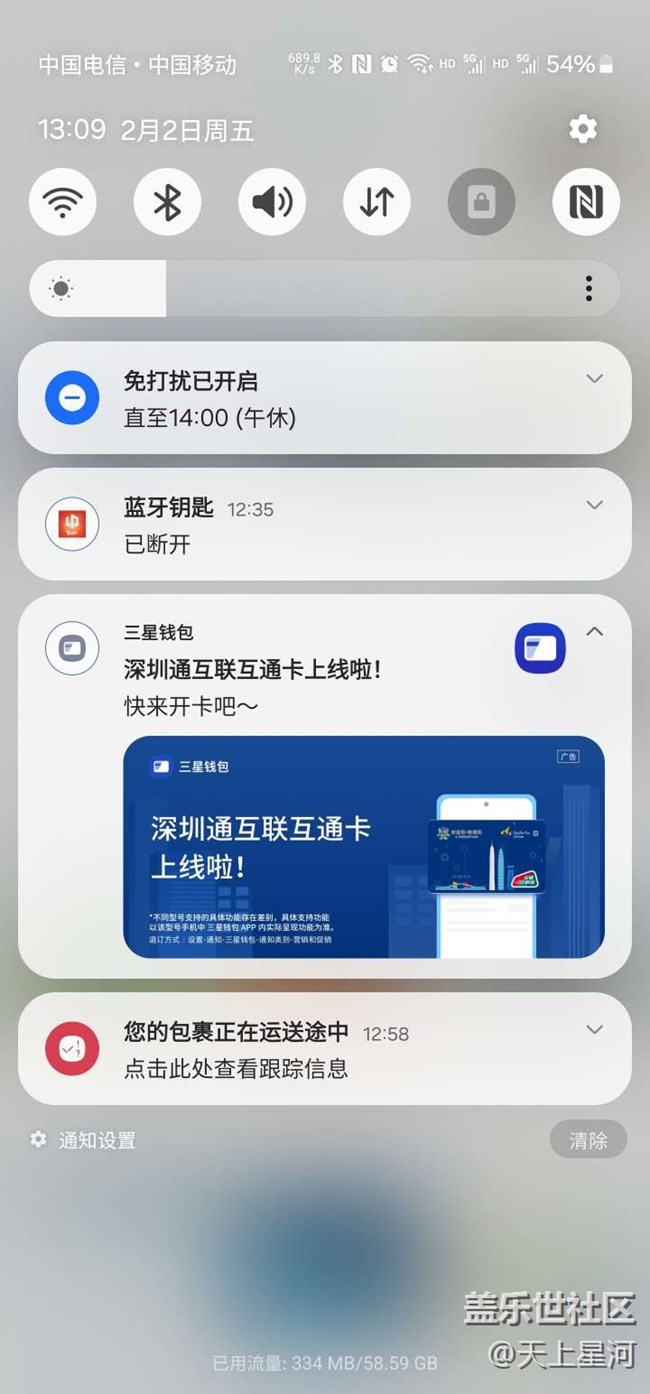
Task: Open the 深圳通互联互通卡 banner in 三星钱包 notification
Action: click(364, 847)
